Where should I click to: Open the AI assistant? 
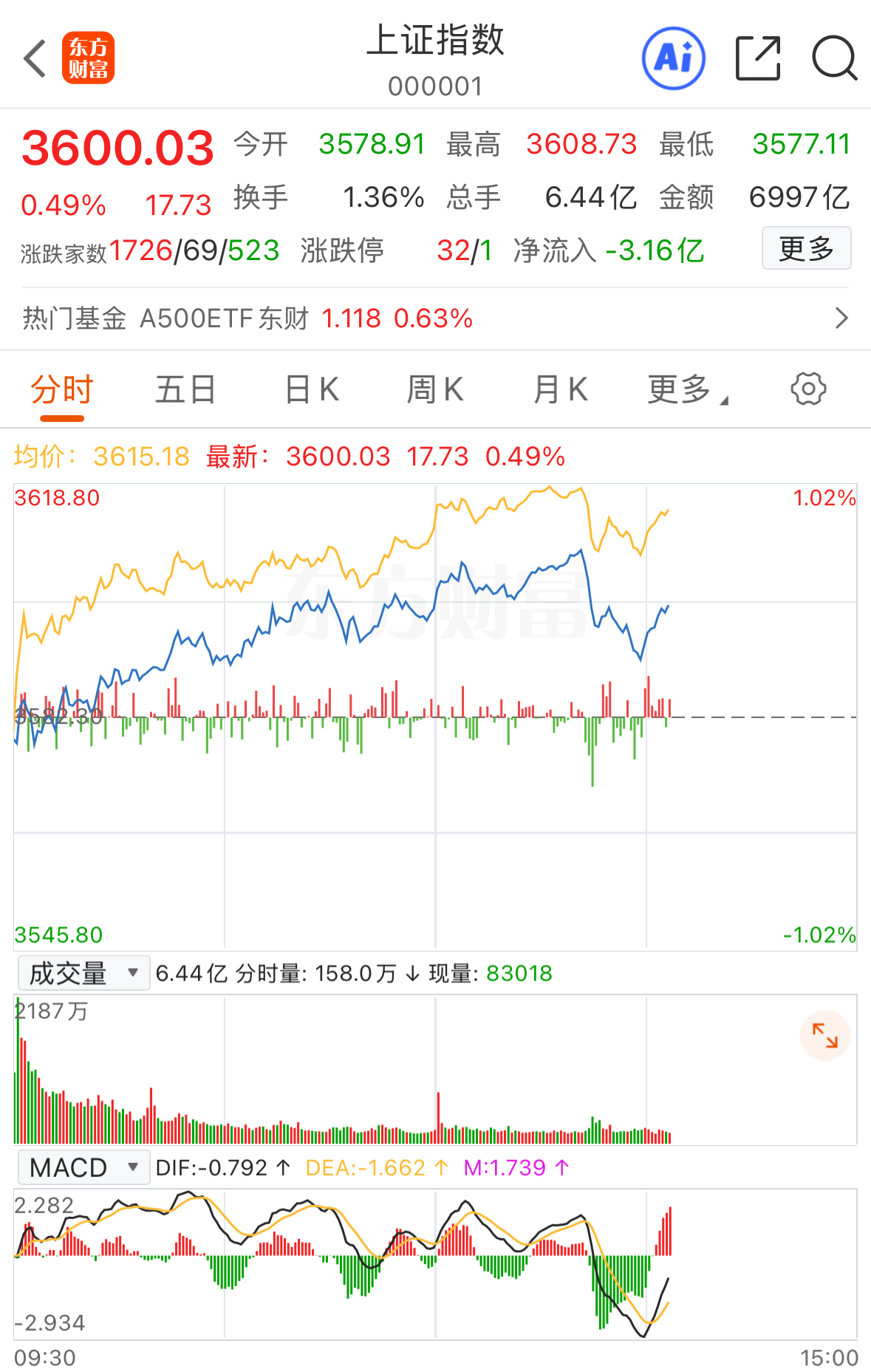(x=673, y=58)
